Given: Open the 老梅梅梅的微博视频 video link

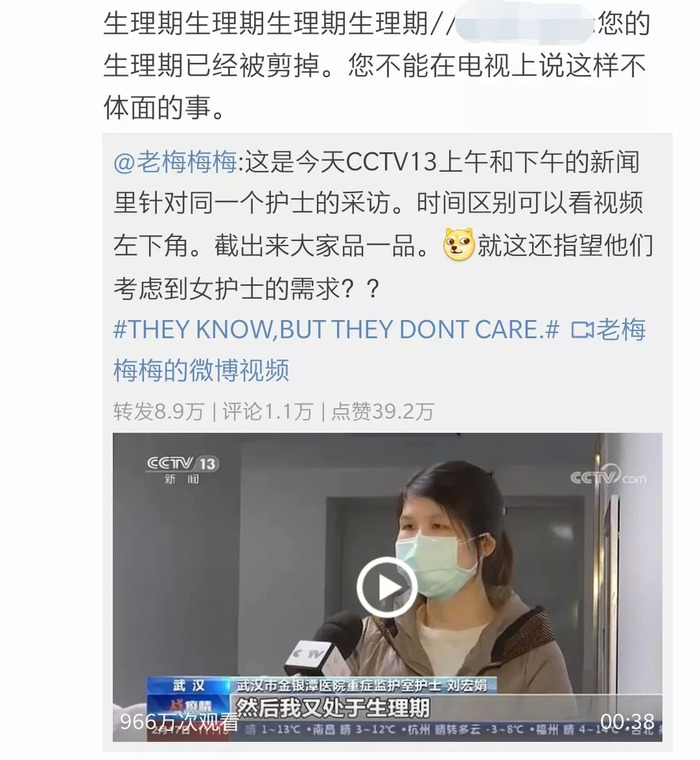Looking at the screenshot, I should (x=200, y=370).
